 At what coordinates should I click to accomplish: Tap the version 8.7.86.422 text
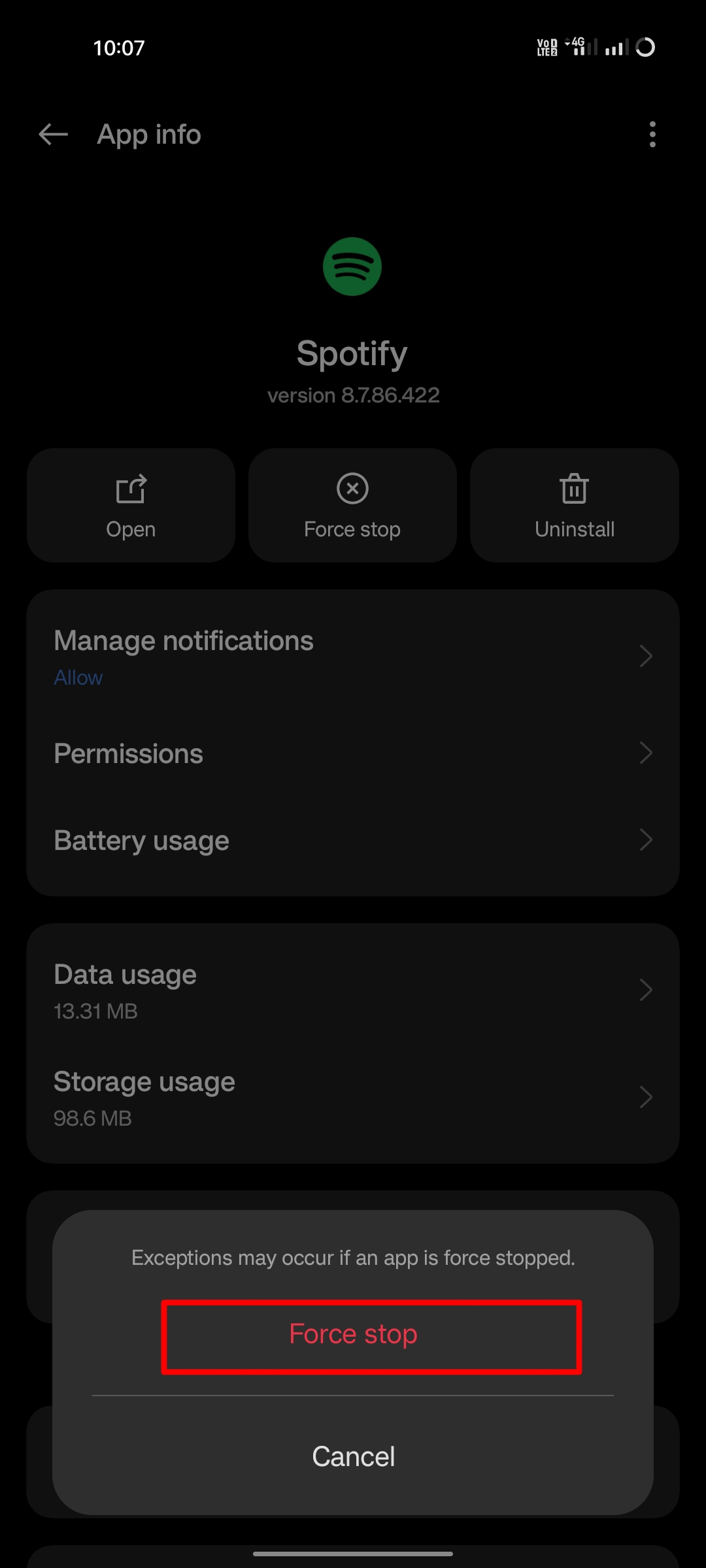coord(353,395)
